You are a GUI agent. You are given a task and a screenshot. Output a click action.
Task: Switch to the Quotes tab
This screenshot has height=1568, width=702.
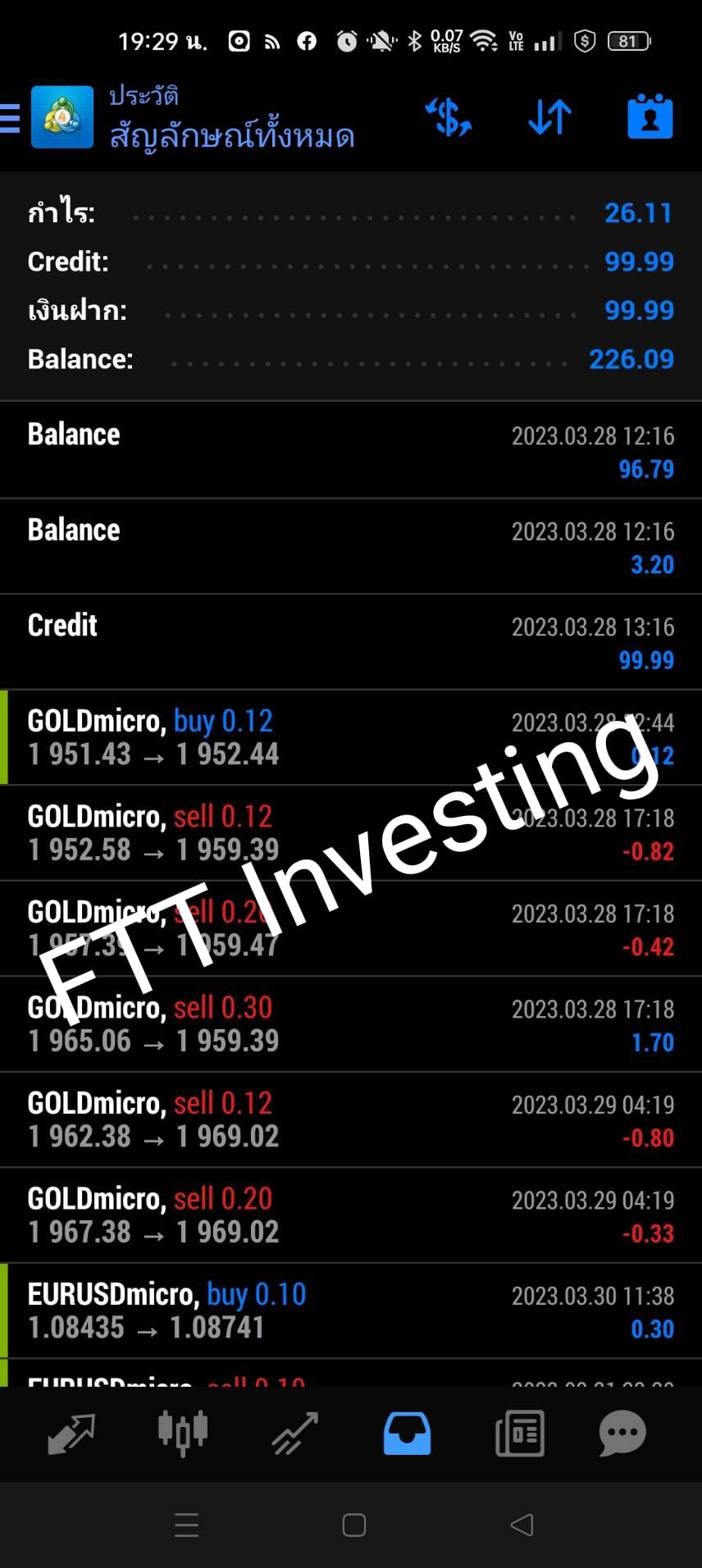[x=71, y=1434]
